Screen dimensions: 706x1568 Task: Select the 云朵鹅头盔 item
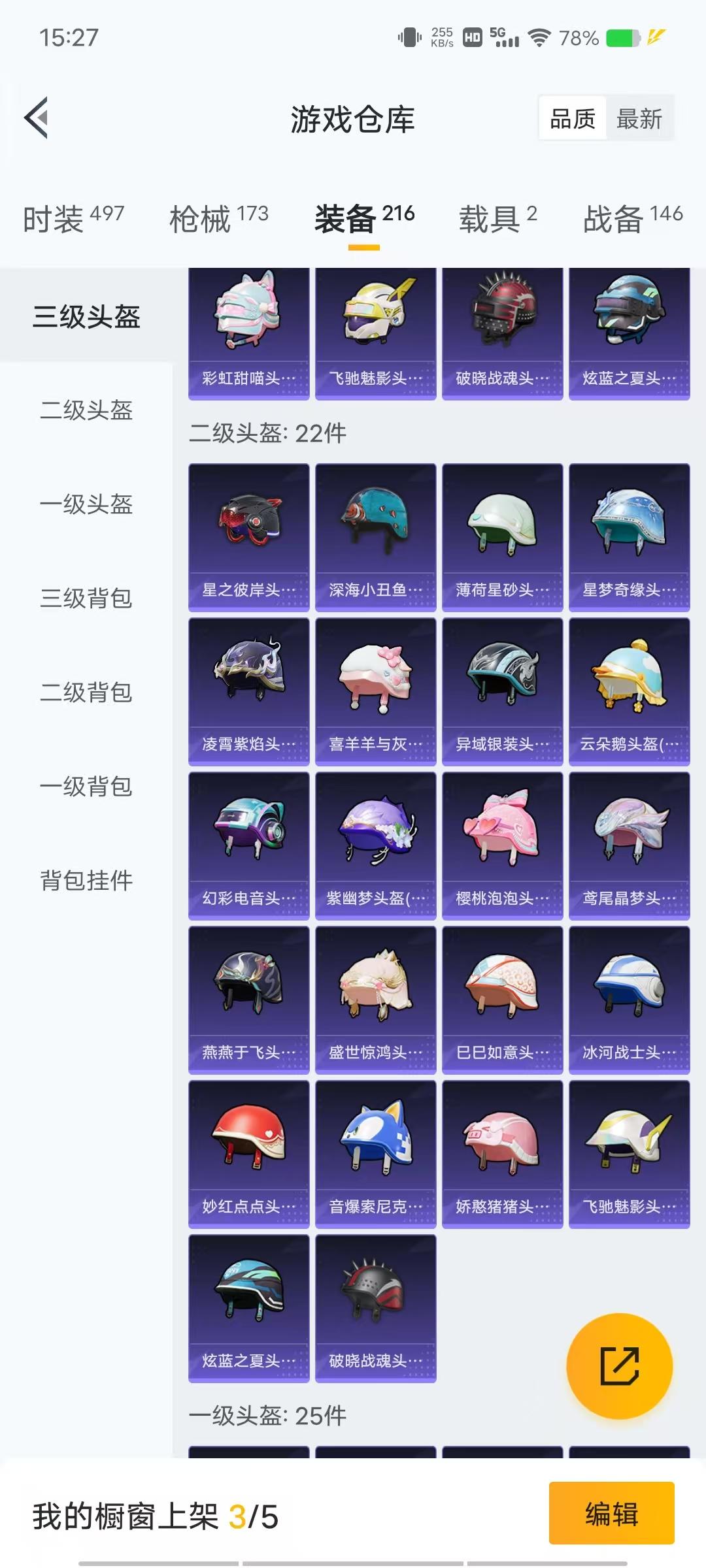(629, 689)
